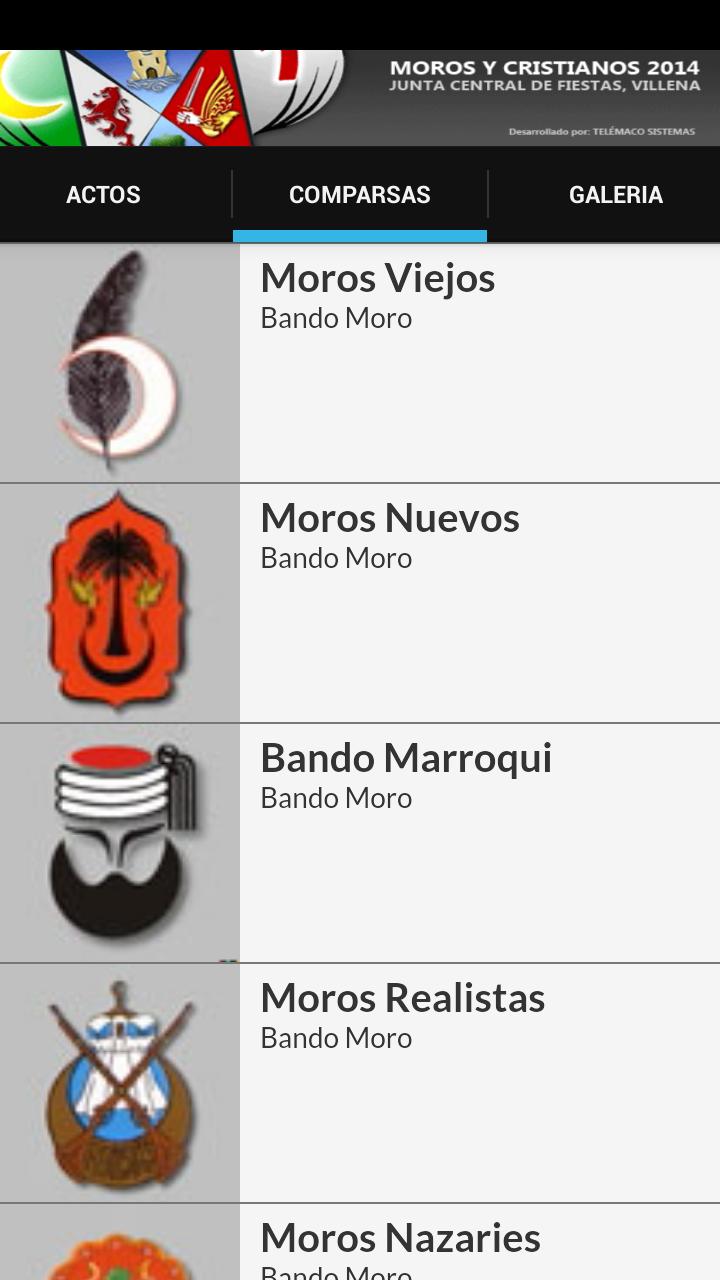Switch to the Actos tab
Viewport: 720px width, 1280px height.
(104, 194)
